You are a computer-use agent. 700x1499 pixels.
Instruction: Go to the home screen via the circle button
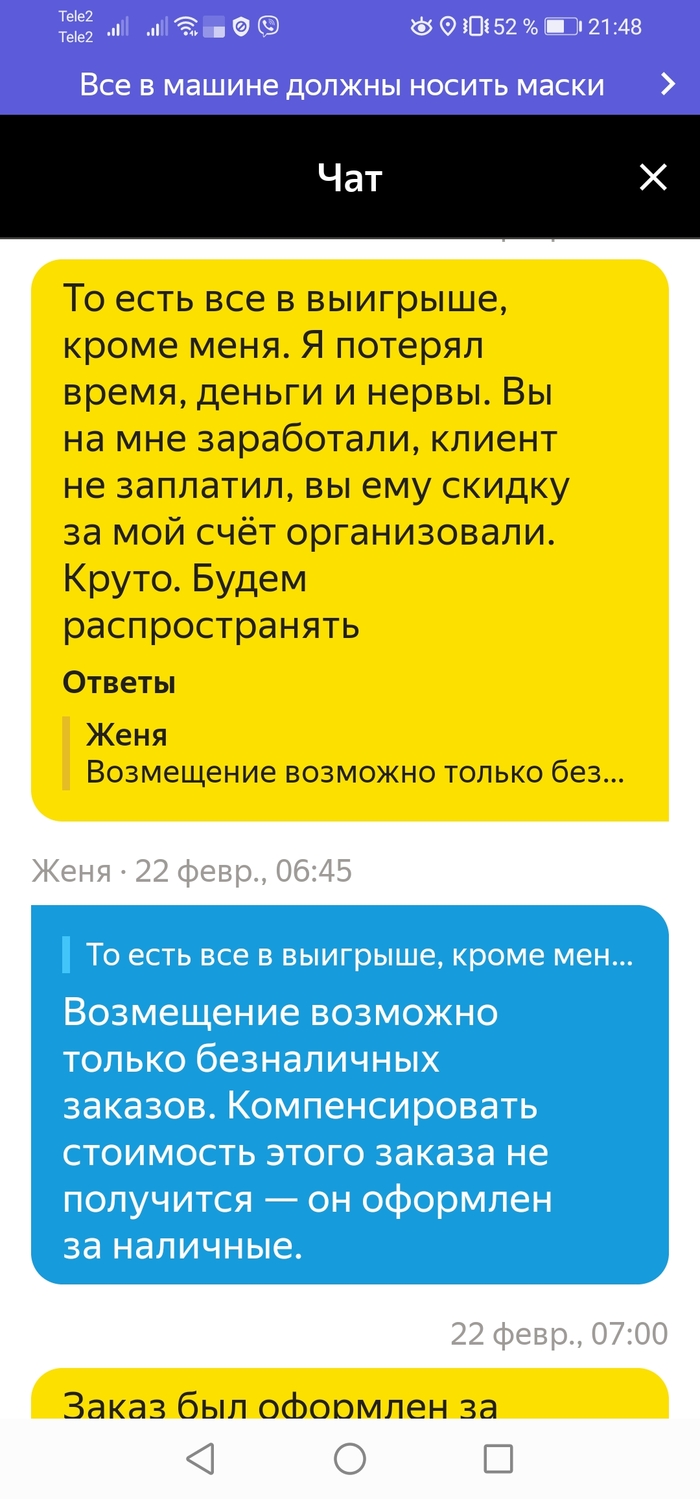tap(350, 1458)
